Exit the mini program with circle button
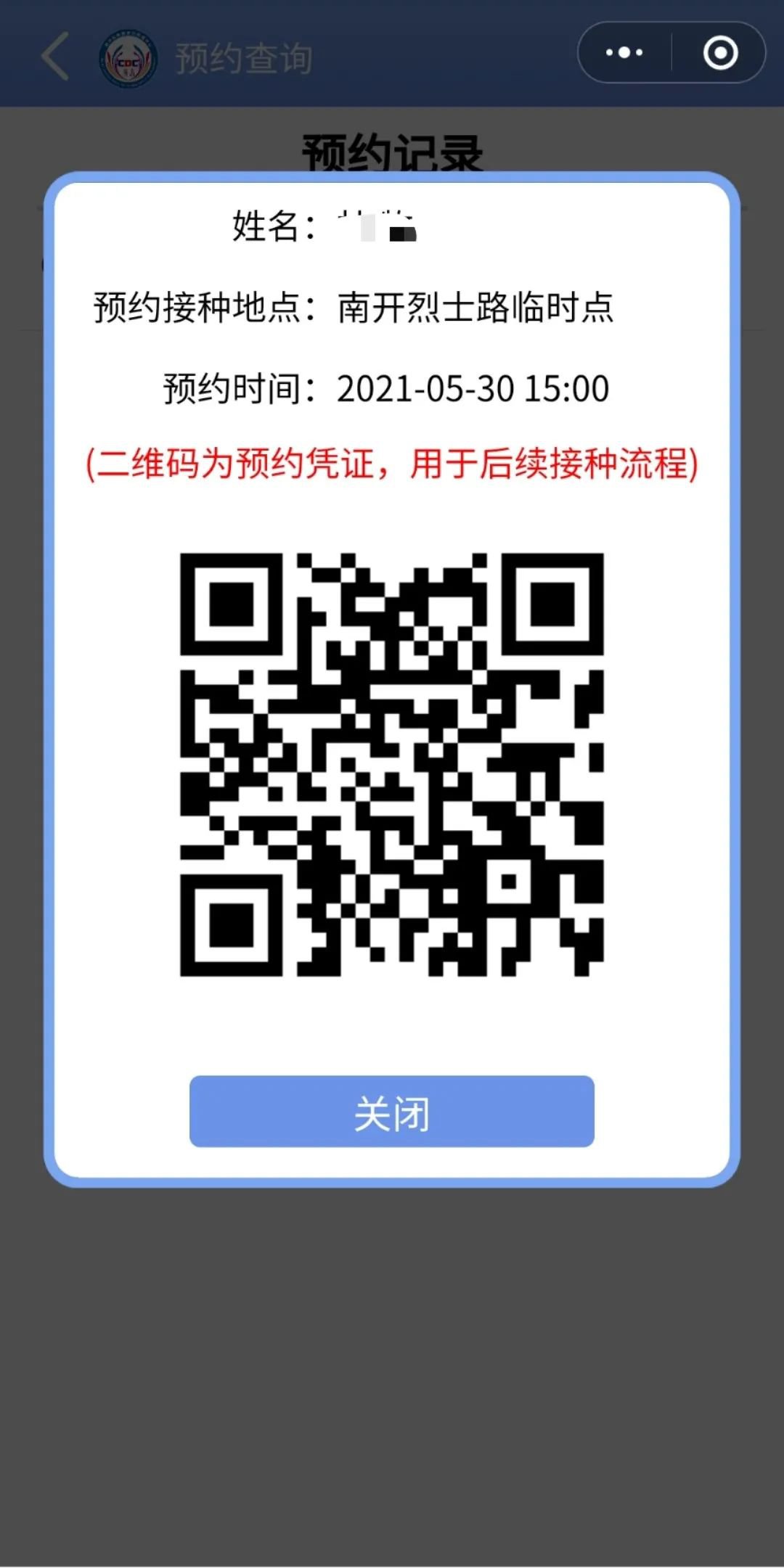 tap(720, 53)
